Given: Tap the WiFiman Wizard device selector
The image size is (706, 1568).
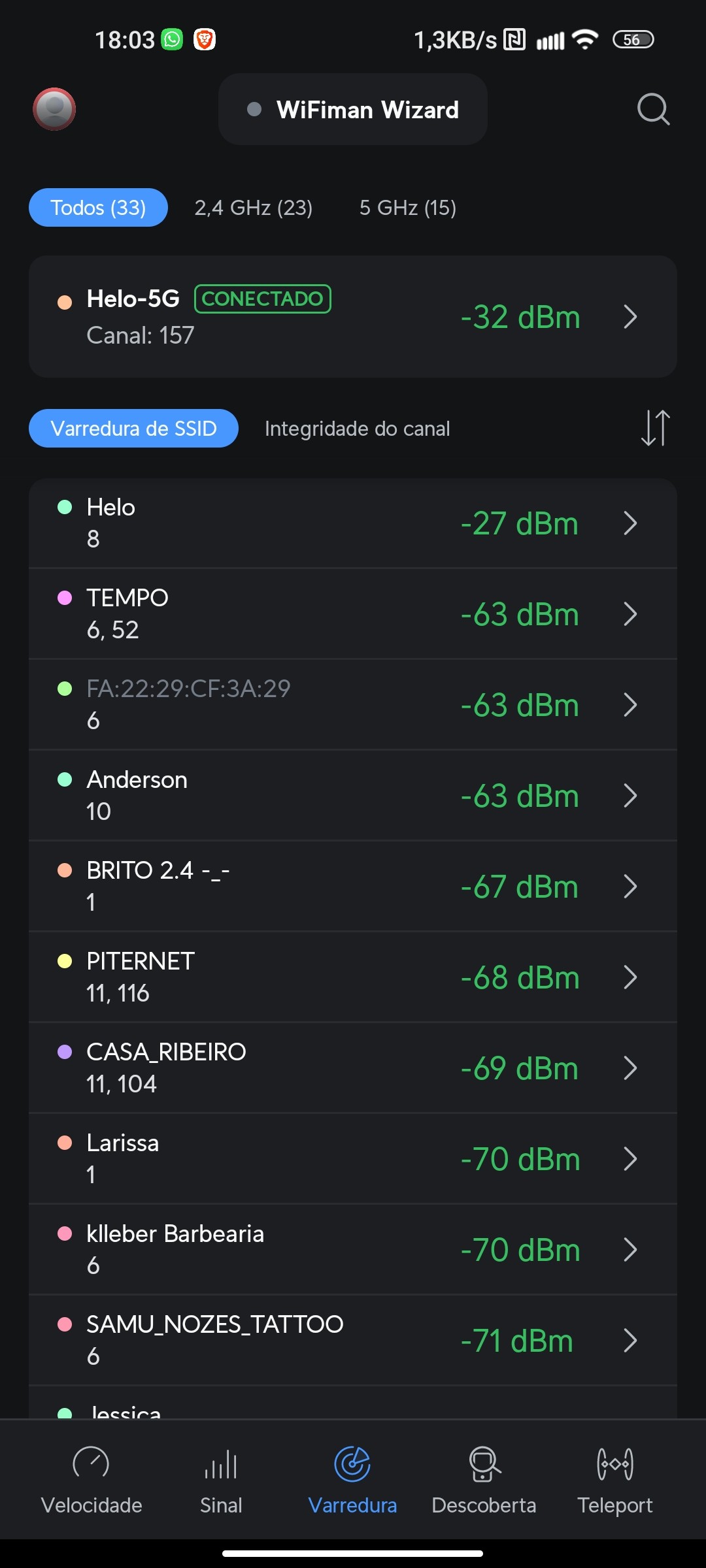Looking at the screenshot, I should click(x=353, y=110).
